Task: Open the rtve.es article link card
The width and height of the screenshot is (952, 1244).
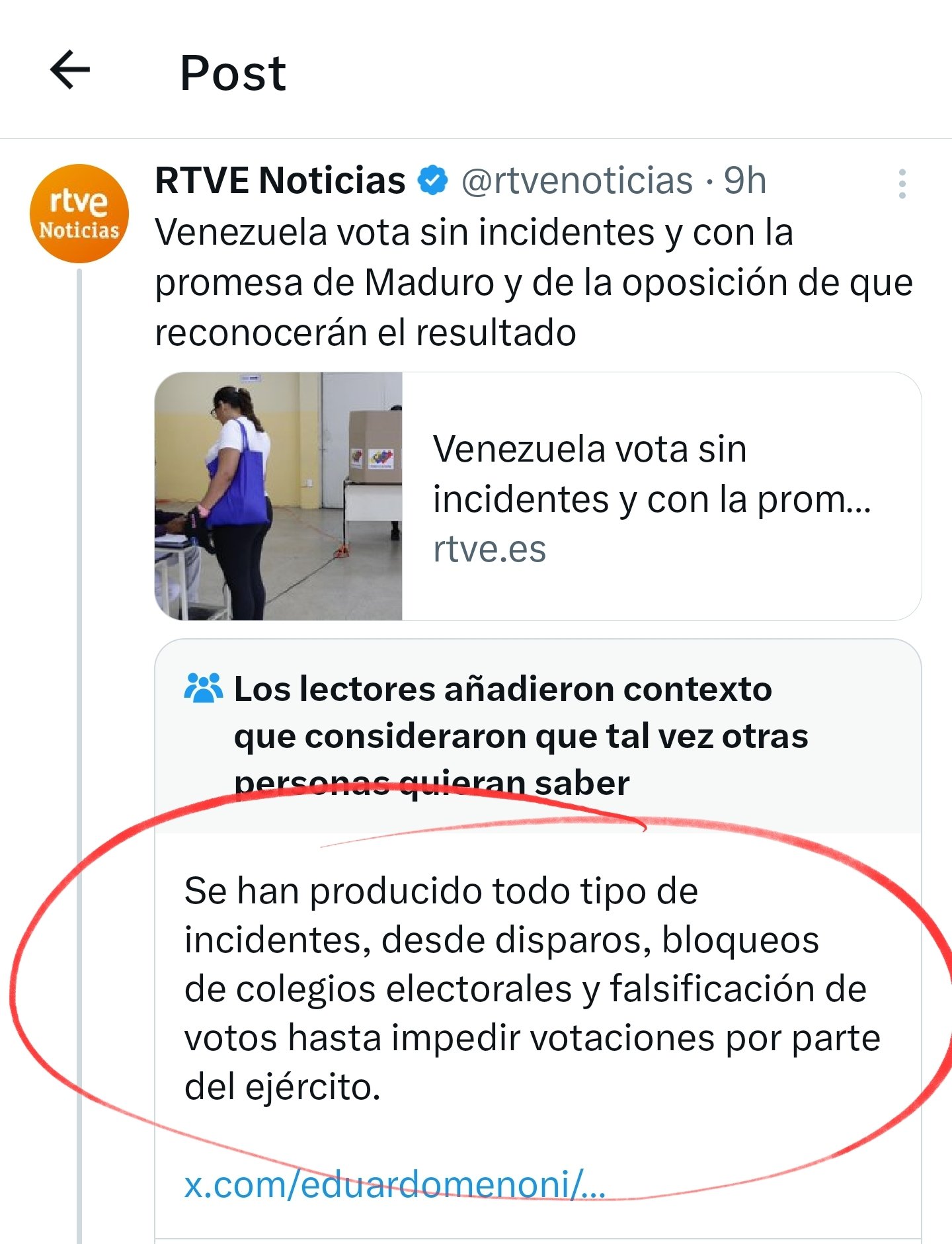Action: [537, 496]
